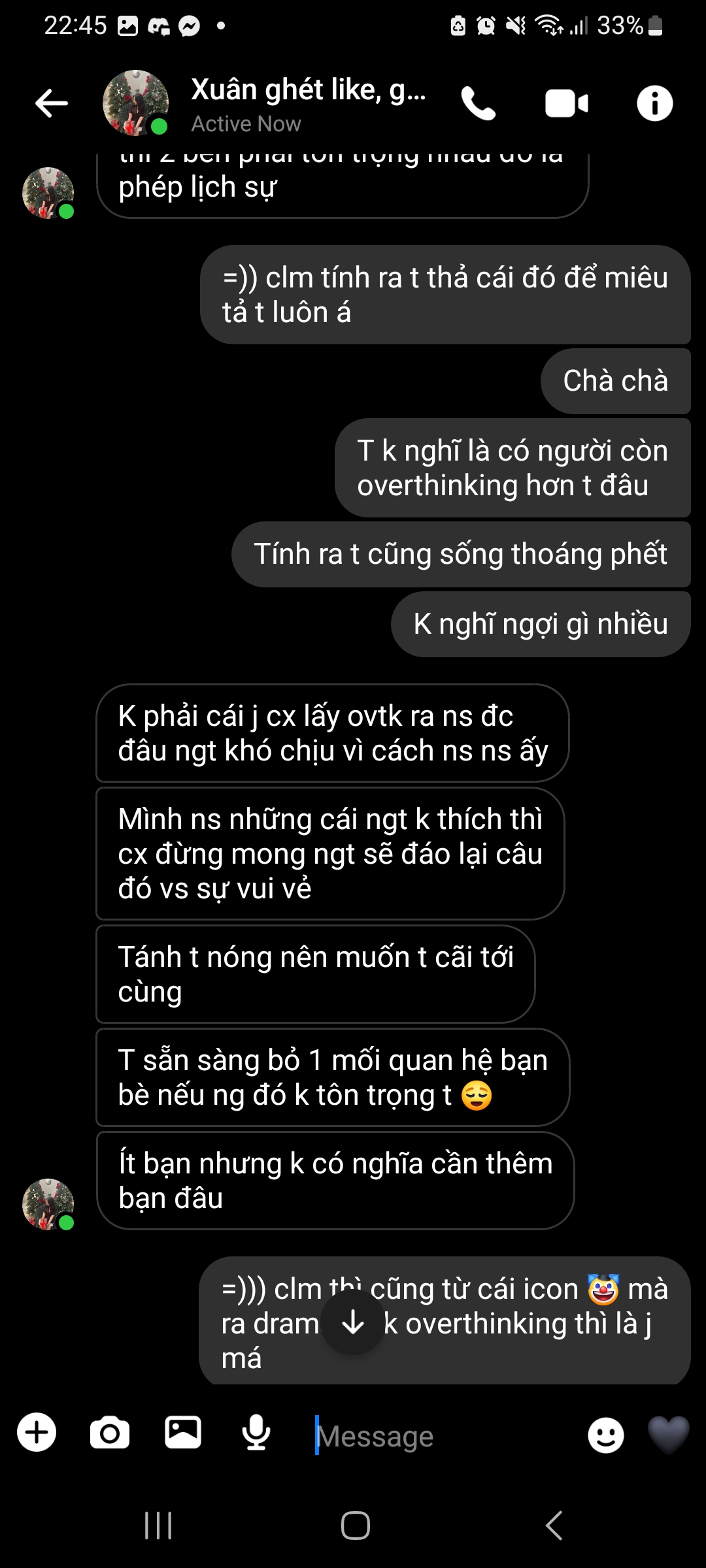Record a voice message with the microphone
The image size is (706, 1568).
pyautogui.click(x=256, y=1433)
